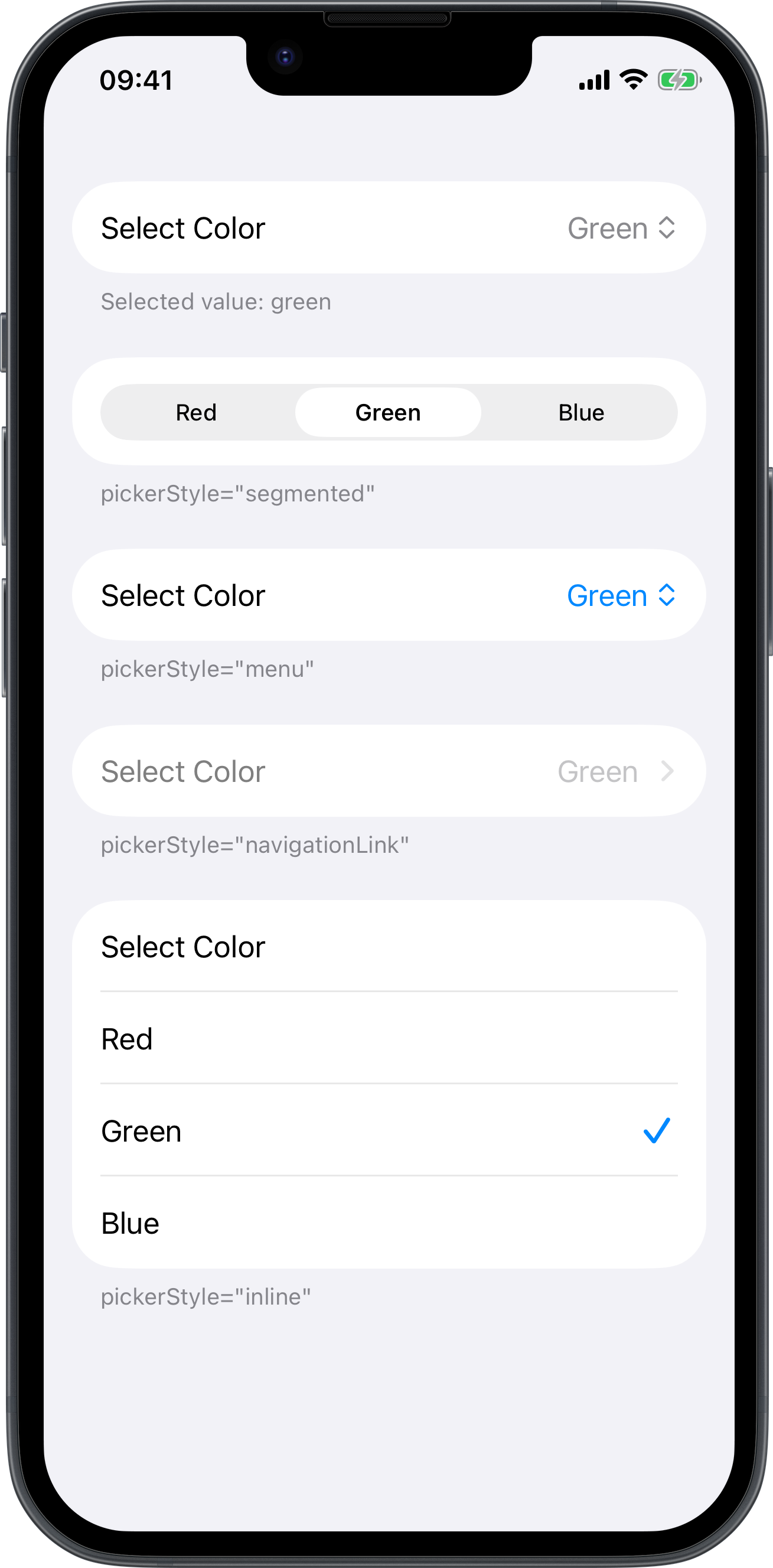The width and height of the screenshot is (773, 1568).
Task: Pick Blue in the inline list
Action: point(389,1223)
